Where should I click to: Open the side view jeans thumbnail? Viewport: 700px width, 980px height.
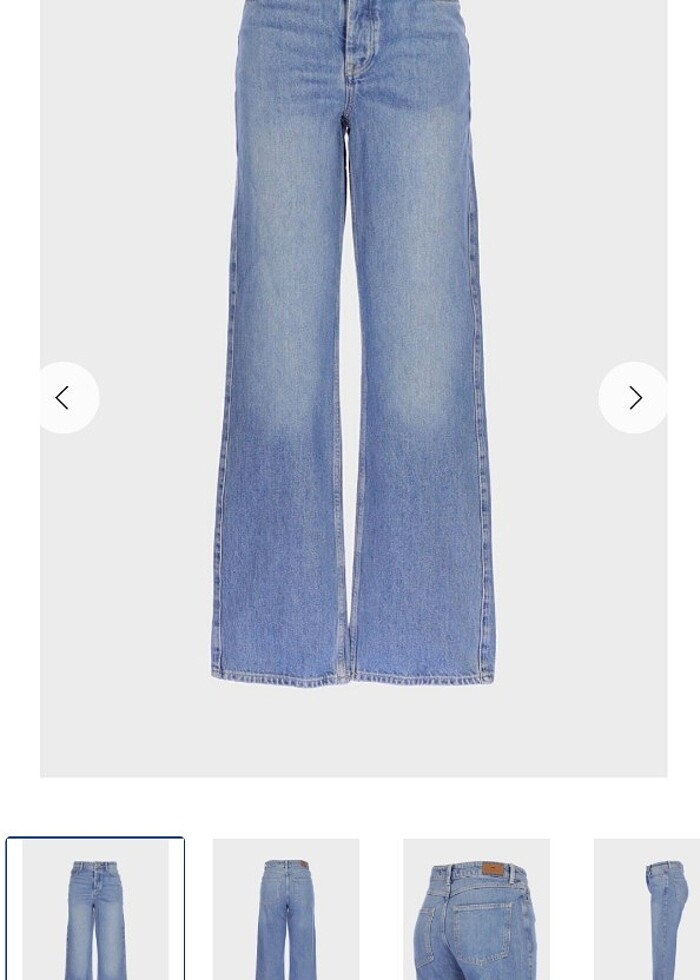(x=650, y=909)
